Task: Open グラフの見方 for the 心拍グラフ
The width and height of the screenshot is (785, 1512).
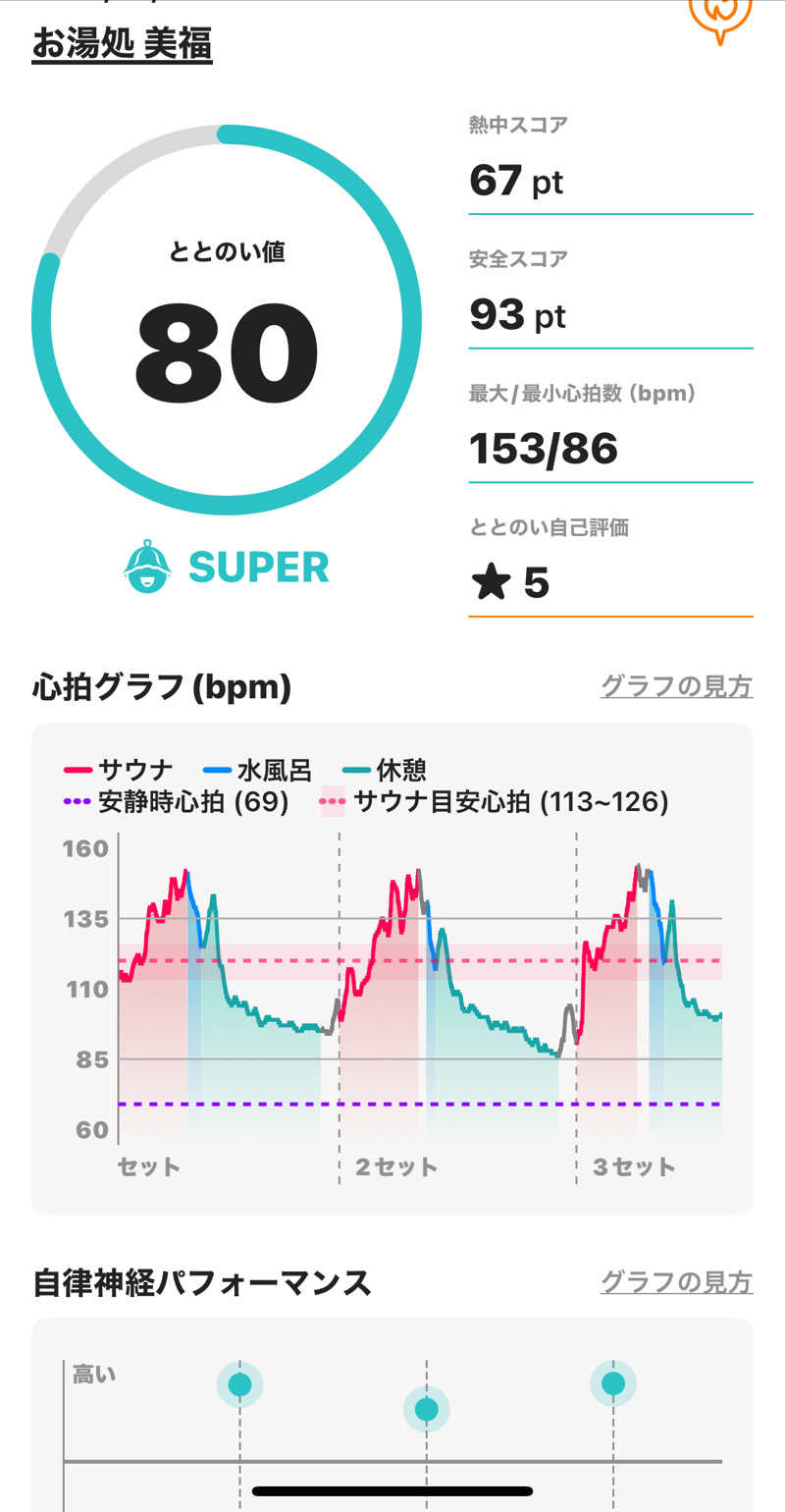Action: (676, 686)
